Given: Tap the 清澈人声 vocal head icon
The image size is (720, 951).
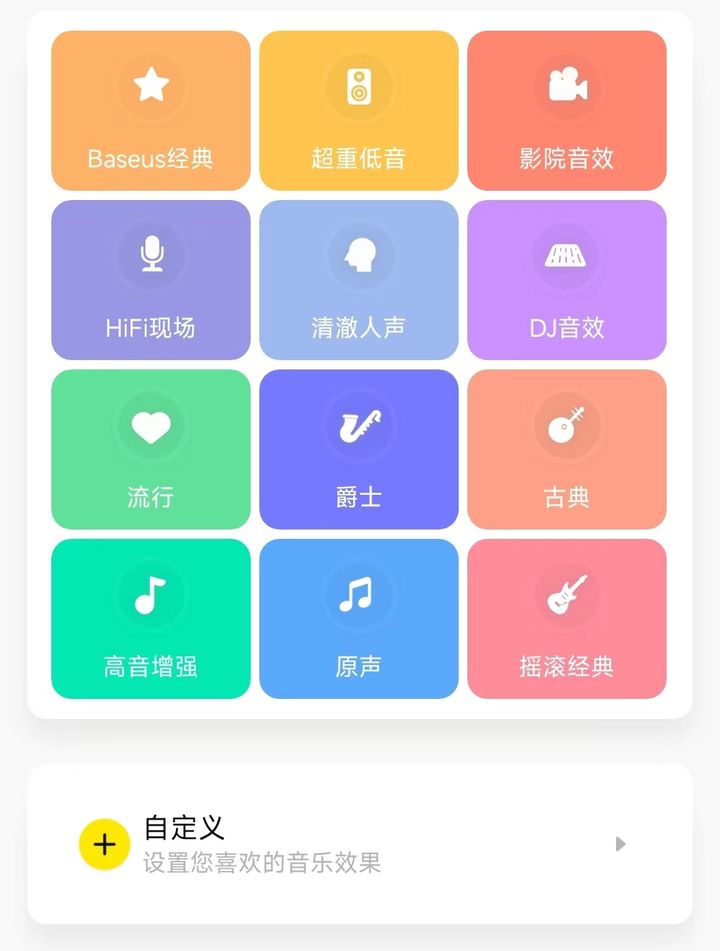Looking at the screenshot, I should (358, 256).
